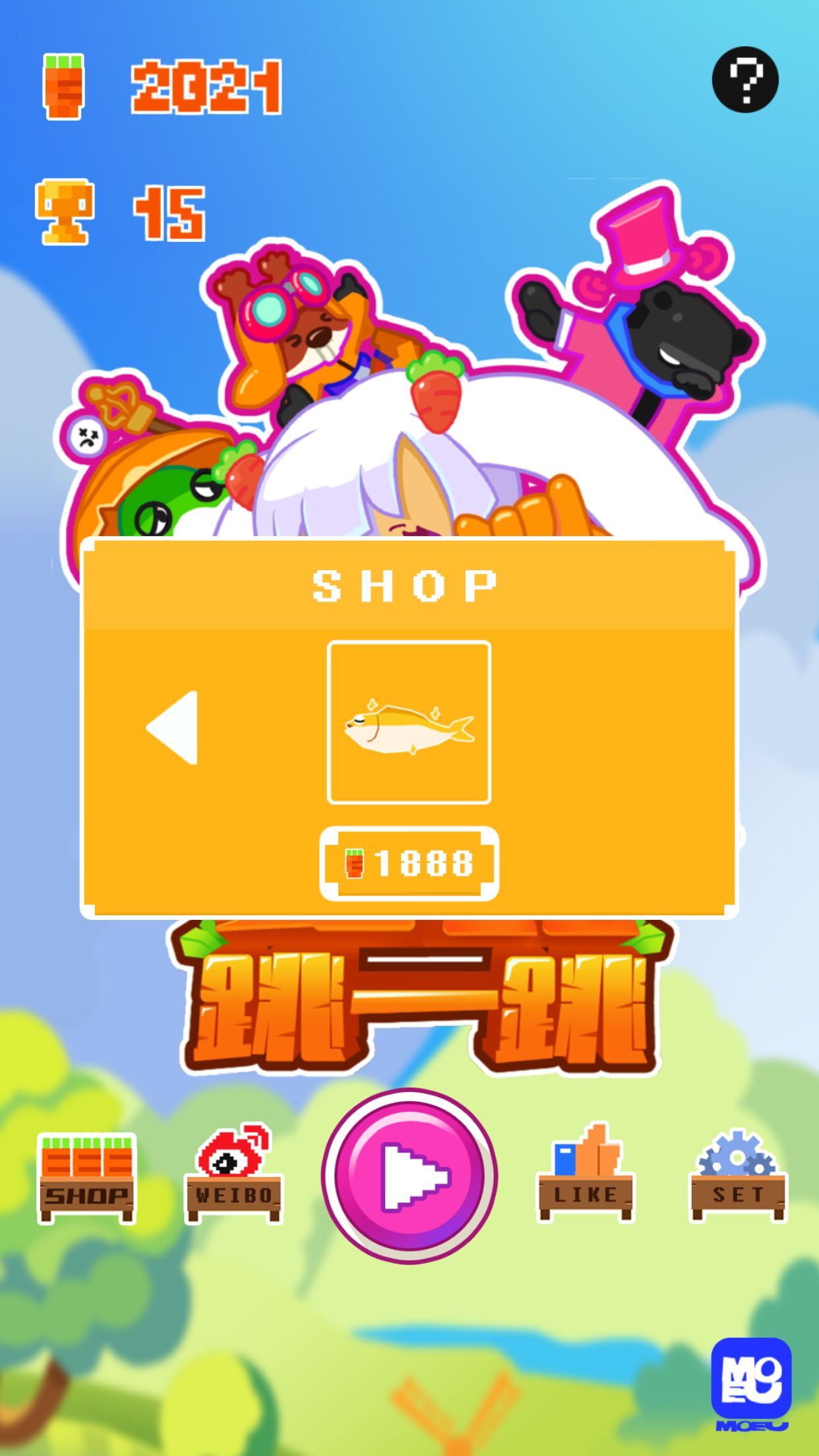Open the WEIBO page

pos(234,1174)
